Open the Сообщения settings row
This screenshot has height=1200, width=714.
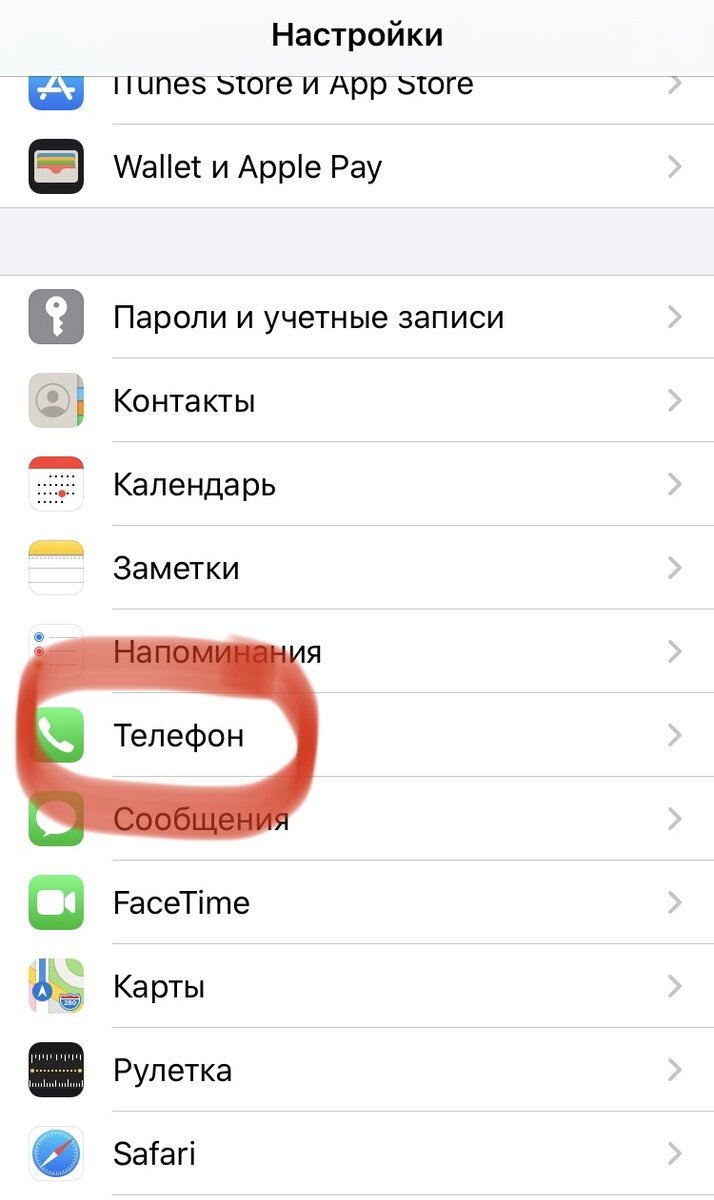(357, 819)
